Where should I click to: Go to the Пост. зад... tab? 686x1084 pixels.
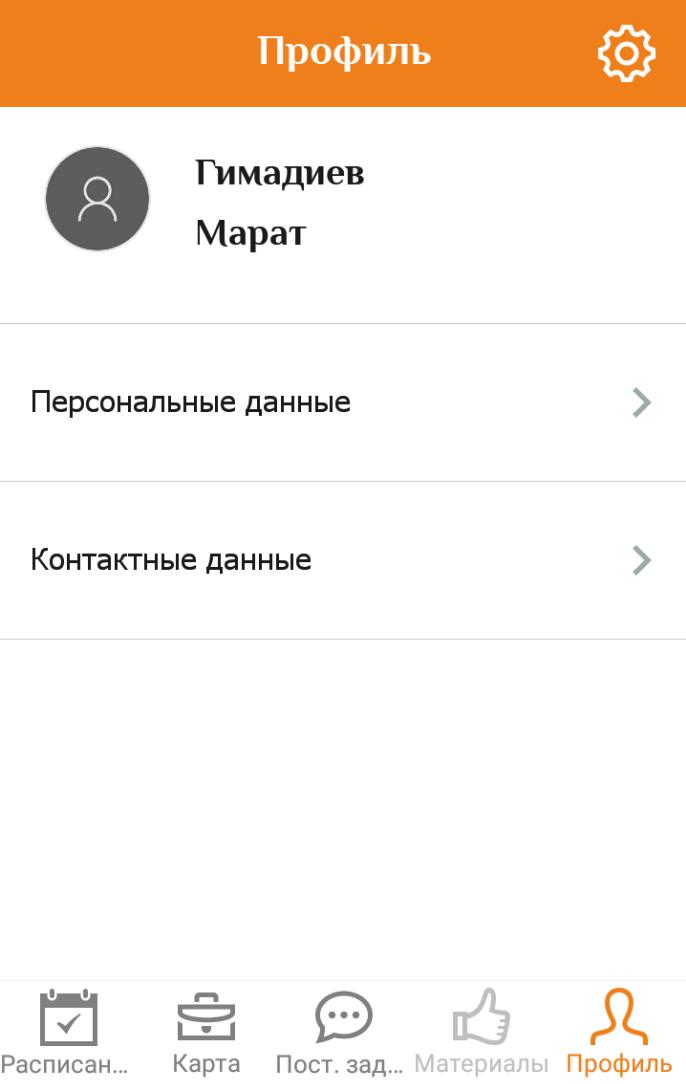click(x=343, y=1032)
